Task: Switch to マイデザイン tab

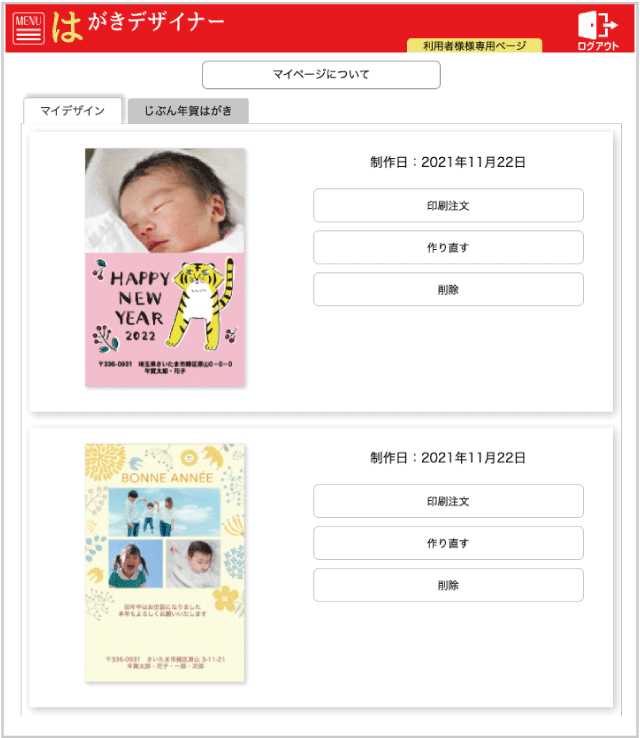Action: click(x=72, y=111)
